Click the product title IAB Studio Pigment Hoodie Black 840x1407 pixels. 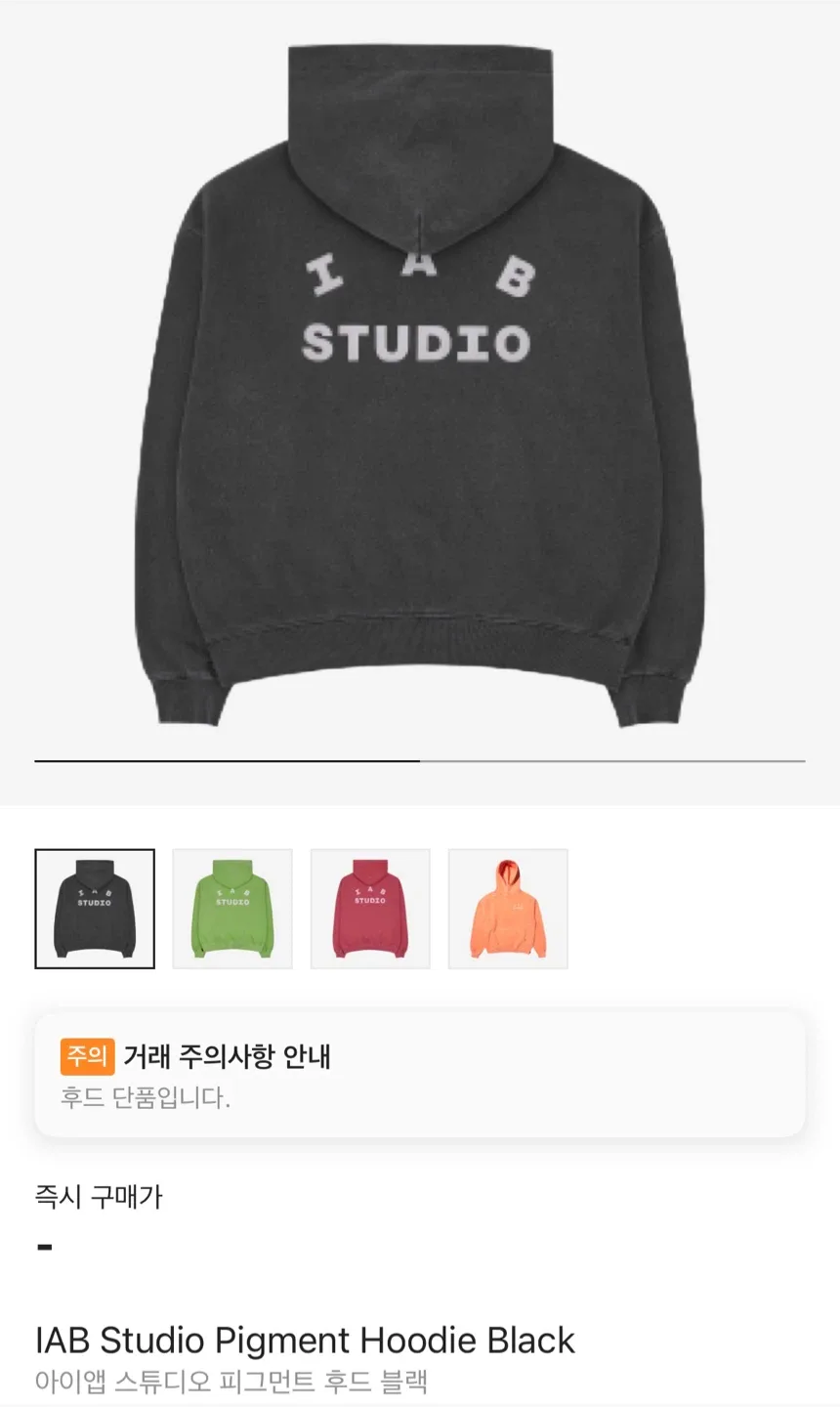305,1340
